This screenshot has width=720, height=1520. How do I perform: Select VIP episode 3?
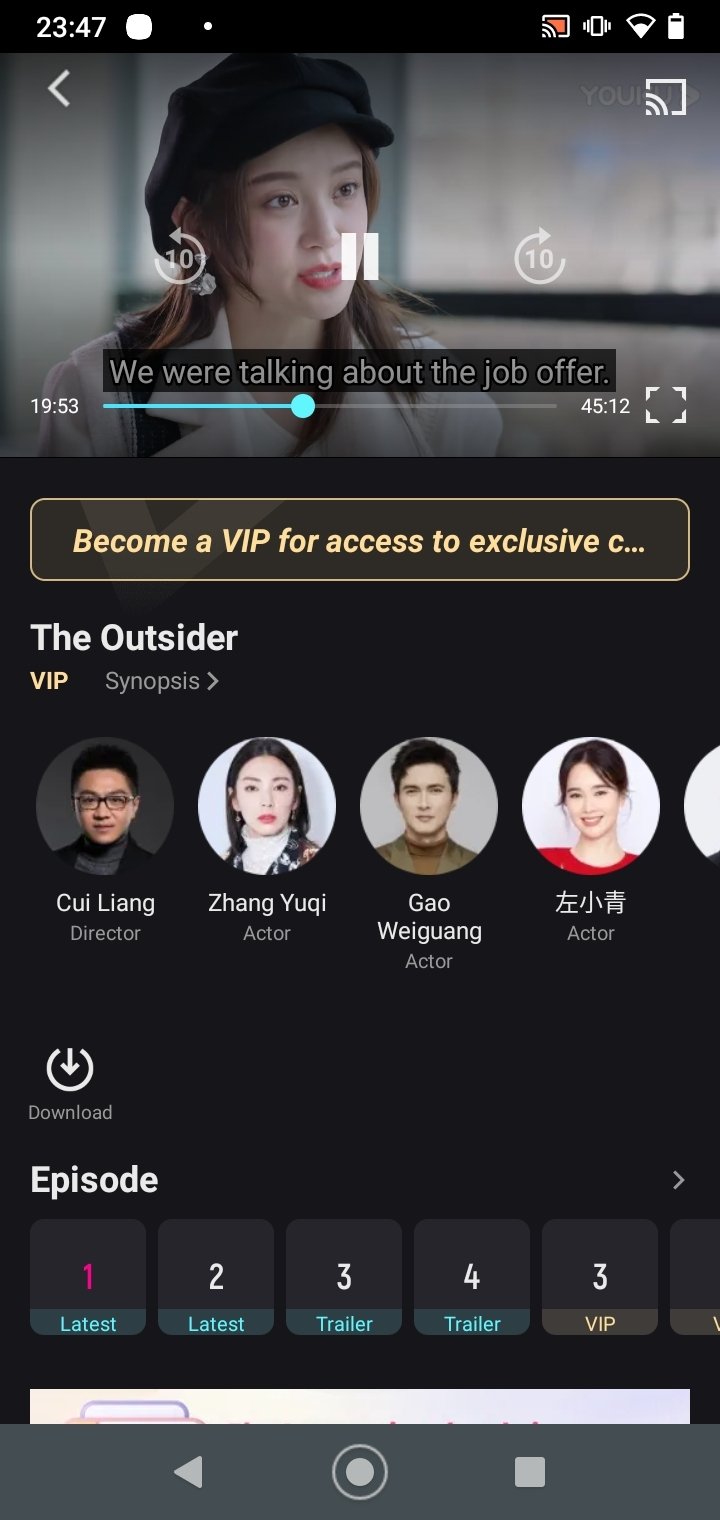pyautogui.click(x=600, y=1277)
